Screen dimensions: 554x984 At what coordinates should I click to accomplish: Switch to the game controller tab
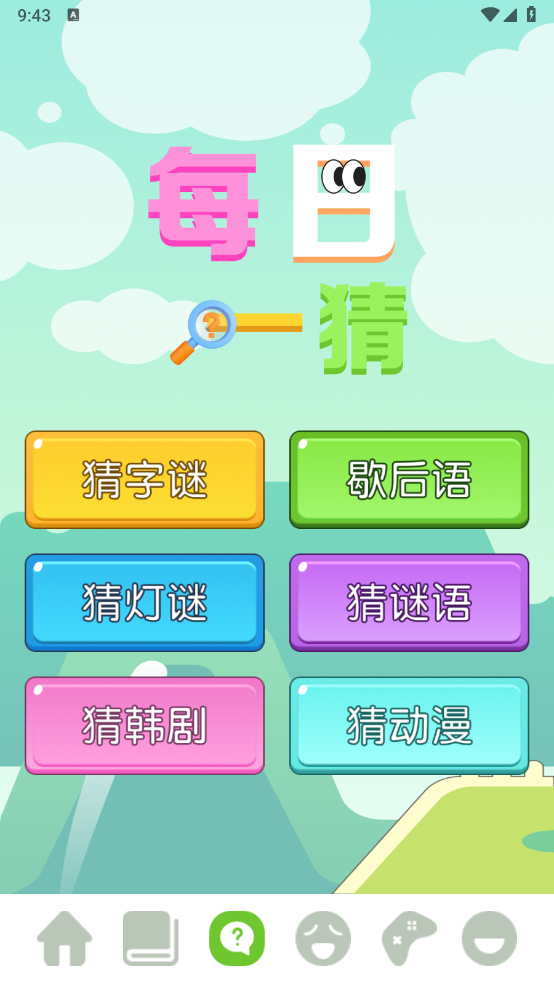click(408, 939)
